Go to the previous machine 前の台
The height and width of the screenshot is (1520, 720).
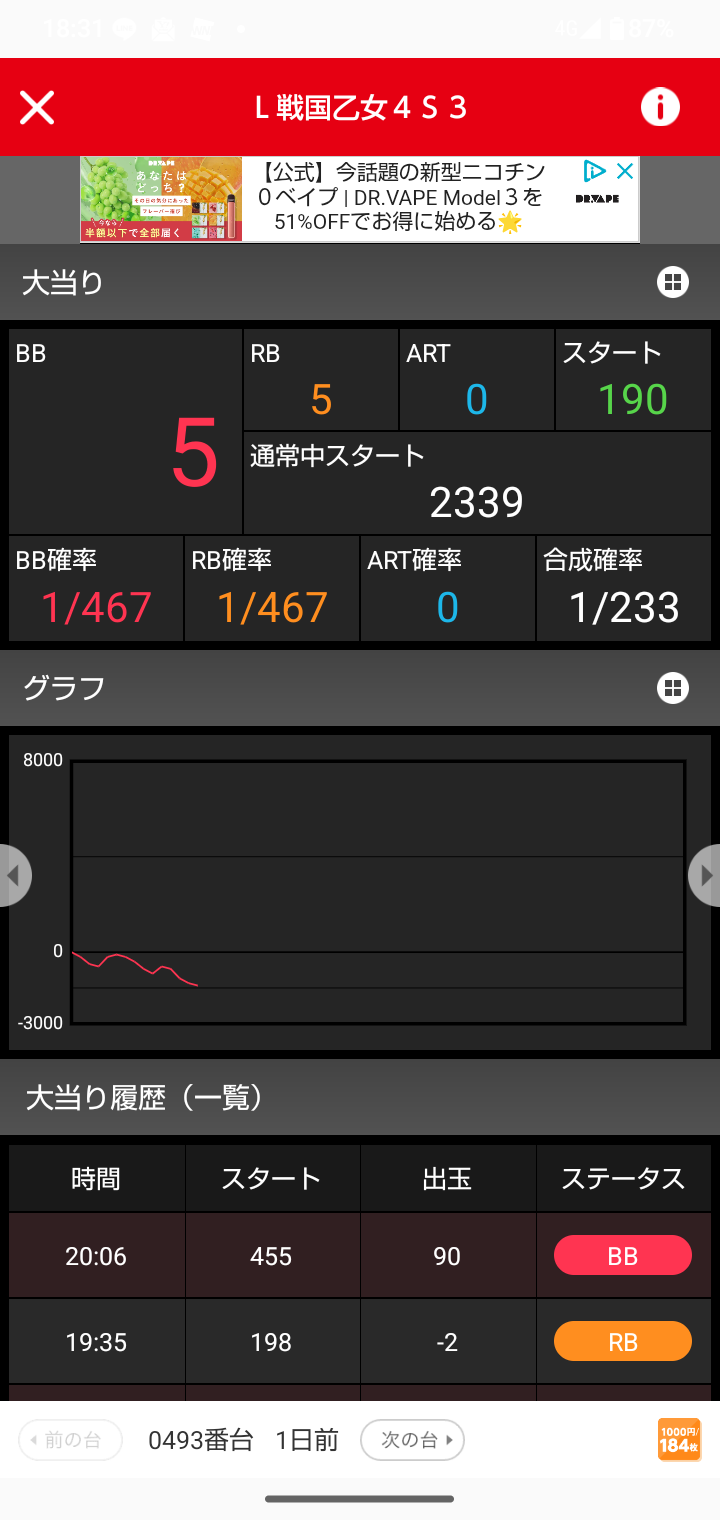[70, 1440]
